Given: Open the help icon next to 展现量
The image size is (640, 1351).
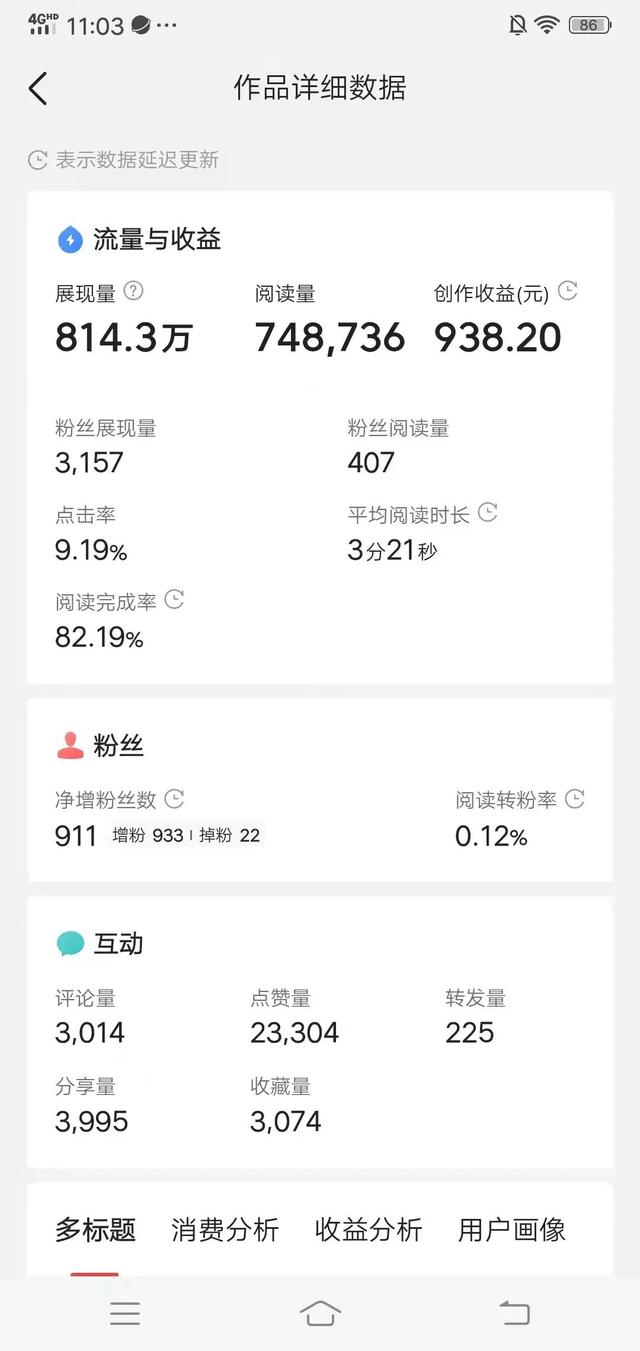Looking at the screenshot, I should (133, 291).
